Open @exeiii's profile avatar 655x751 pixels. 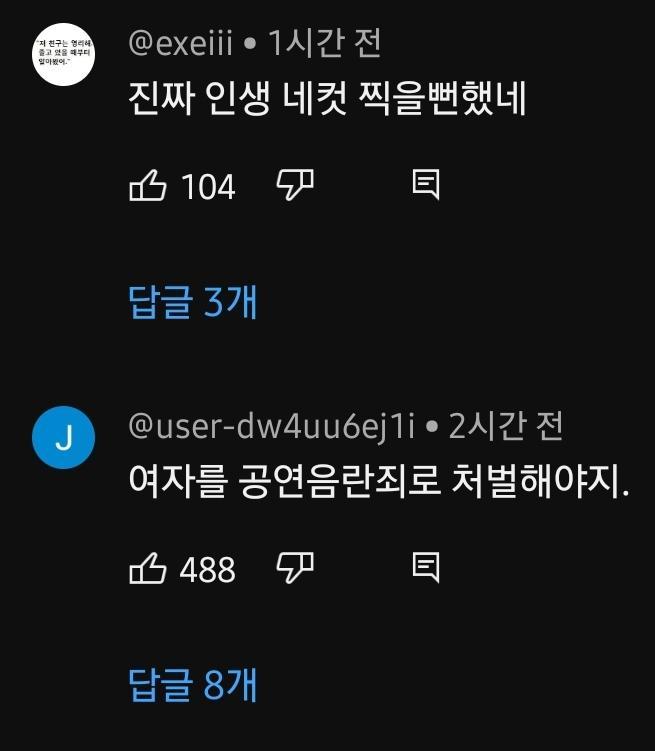64,56
